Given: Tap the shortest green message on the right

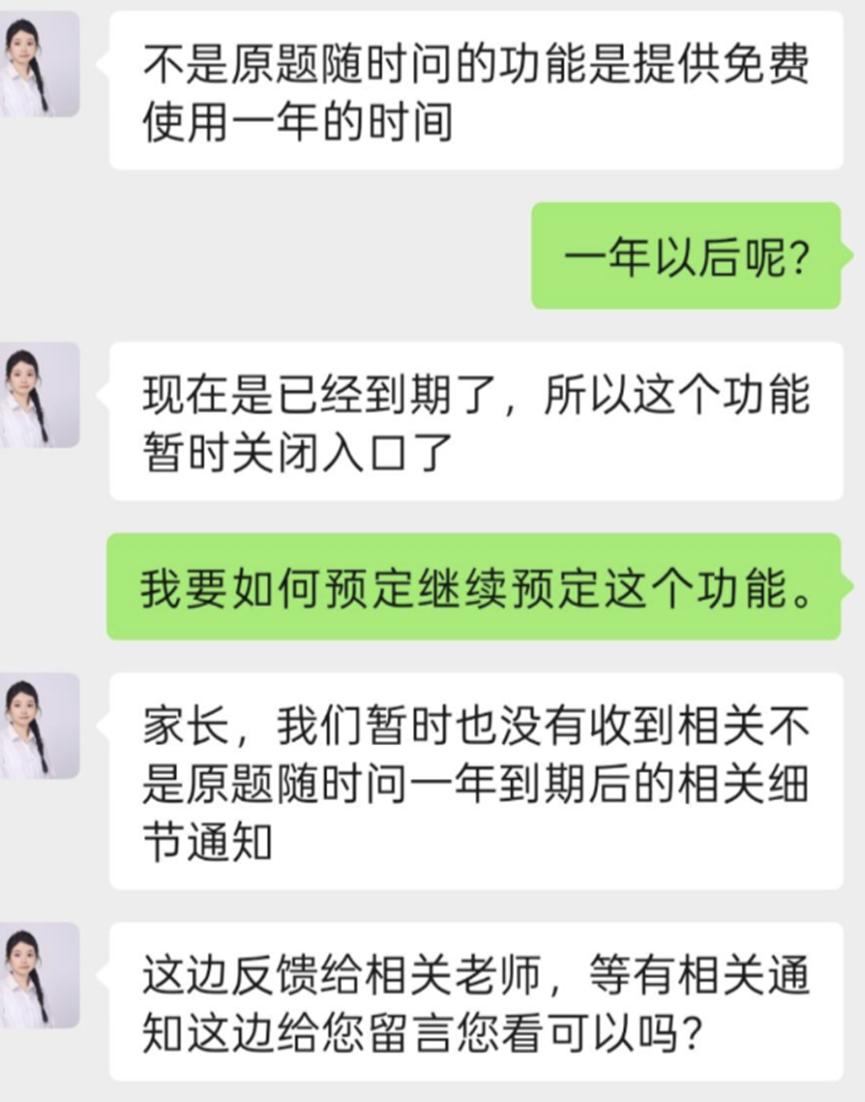Looking at the screenshot, I should [690, 252].
